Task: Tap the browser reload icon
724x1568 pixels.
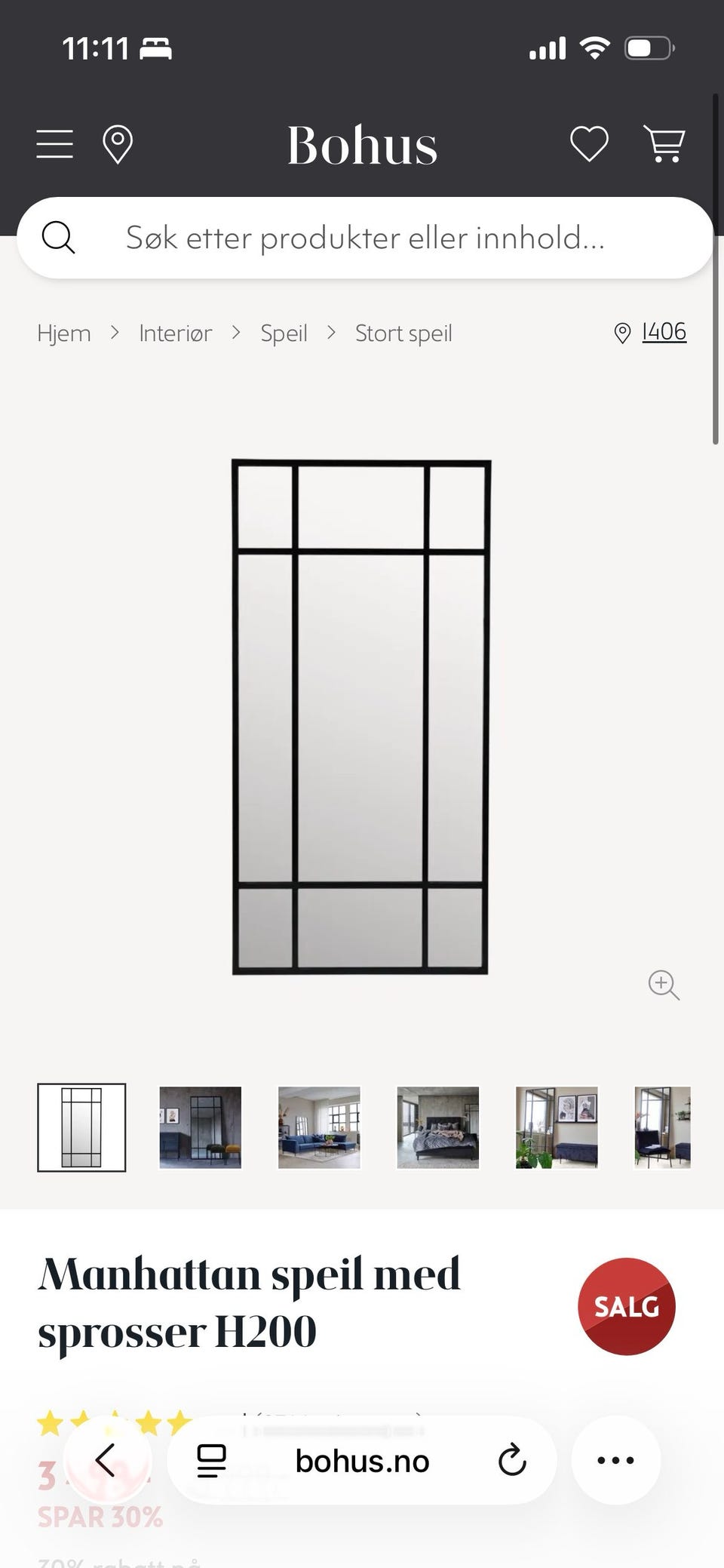Action: 511,1460
